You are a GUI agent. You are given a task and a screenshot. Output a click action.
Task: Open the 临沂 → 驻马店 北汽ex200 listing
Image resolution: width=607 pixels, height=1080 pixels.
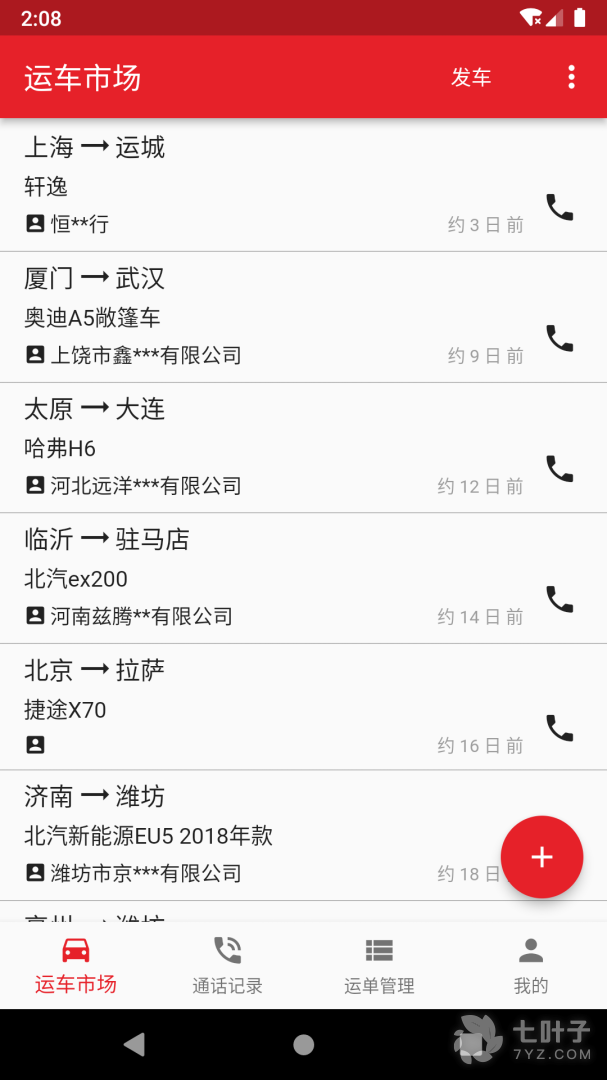[x=250, y=579]
